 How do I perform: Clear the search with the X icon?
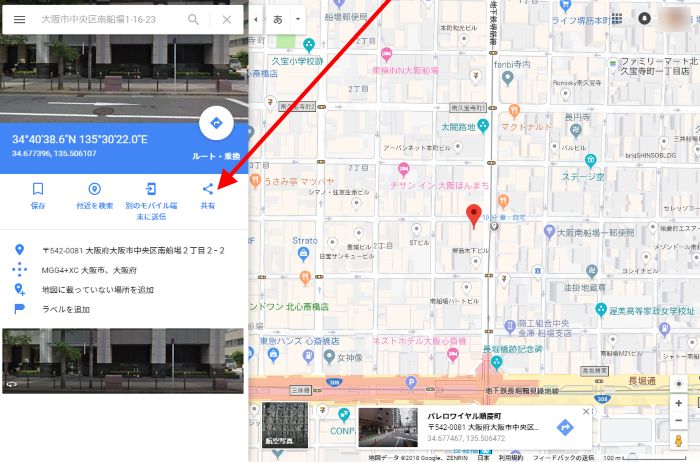pyautogui.click(x=227, y=20)
